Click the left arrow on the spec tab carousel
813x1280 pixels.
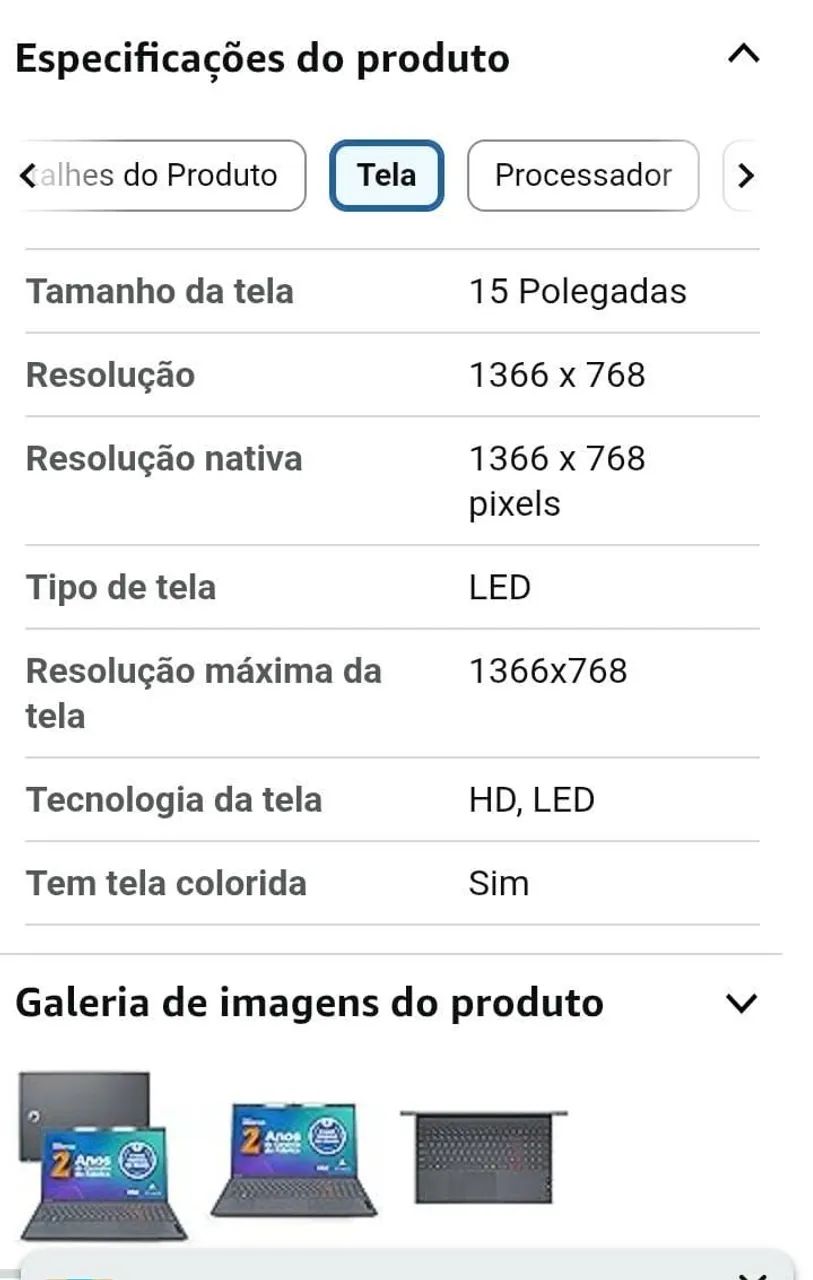(x=26, y=176)
